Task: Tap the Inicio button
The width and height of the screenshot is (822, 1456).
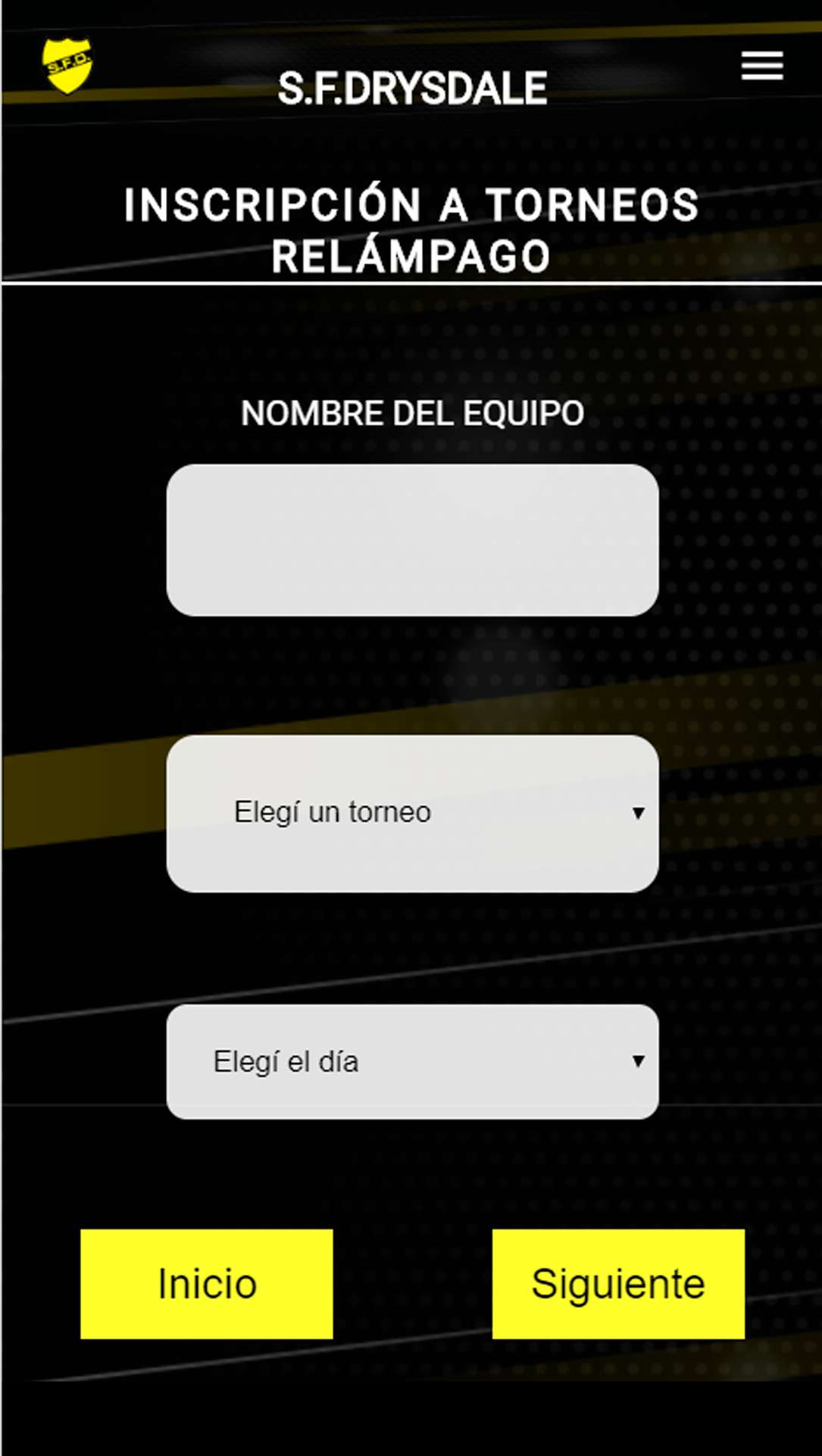Action: click(x=207, y=1284)
